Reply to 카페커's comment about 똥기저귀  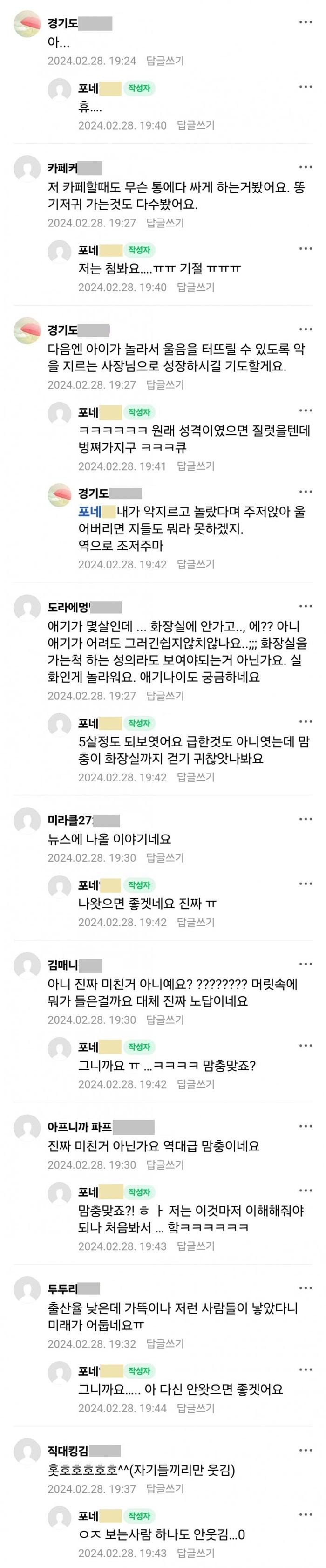pos(165,223)
